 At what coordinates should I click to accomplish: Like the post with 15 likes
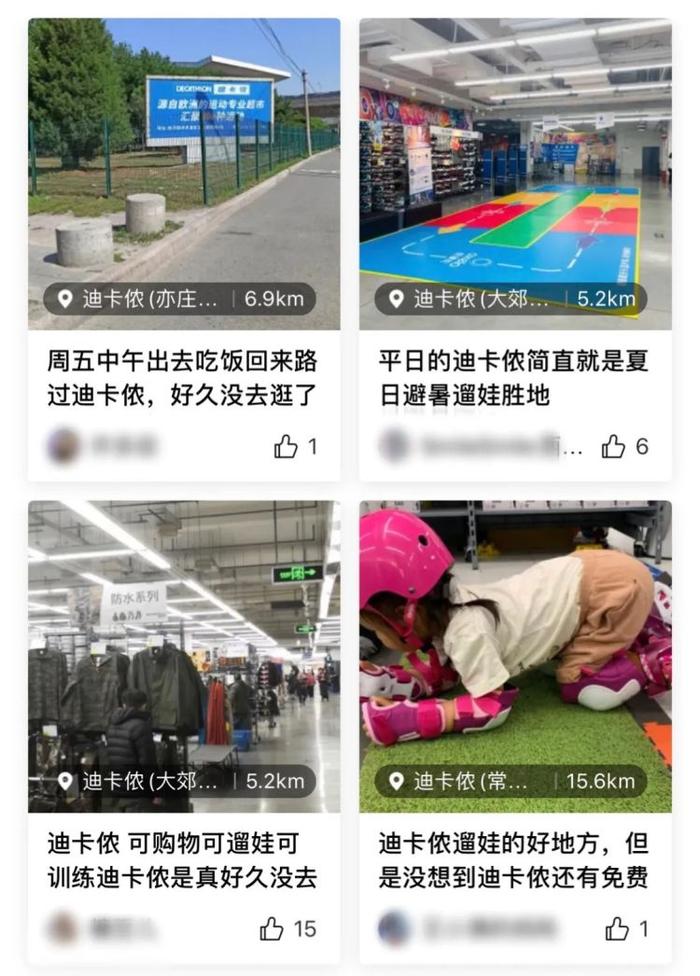tap(272, 929)
